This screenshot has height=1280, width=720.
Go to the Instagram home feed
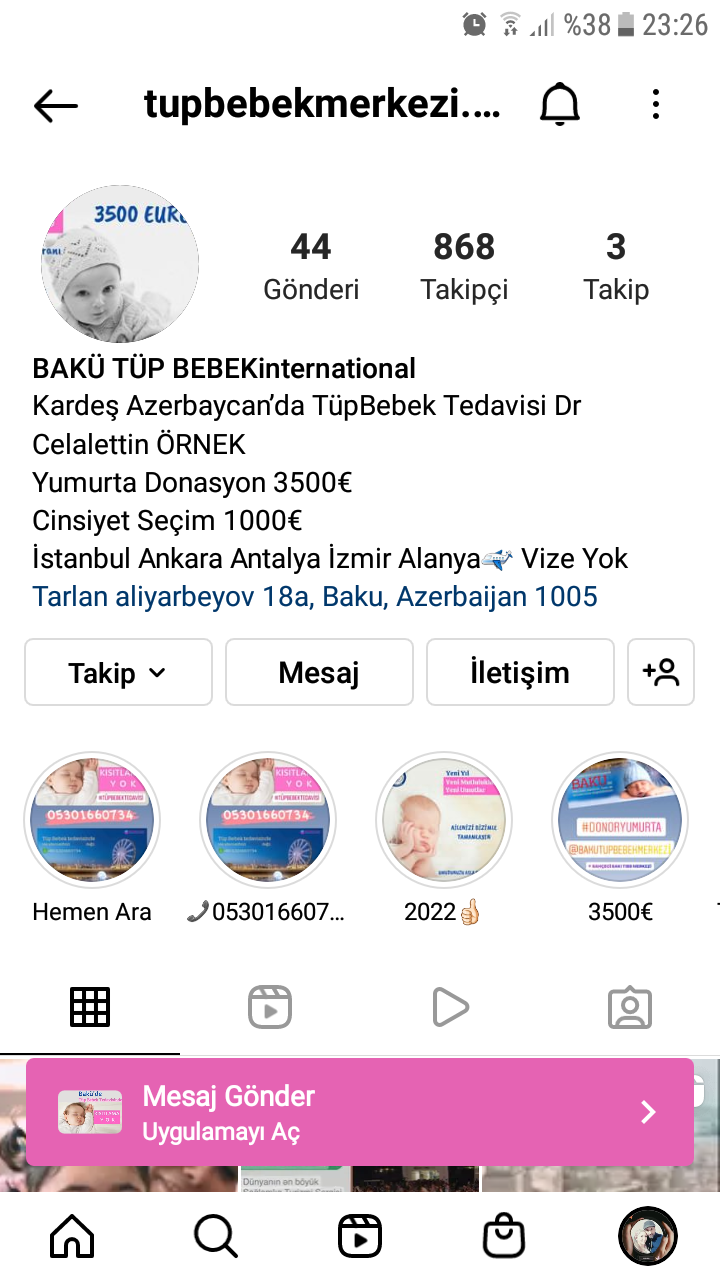click(x=72, y=1237)
